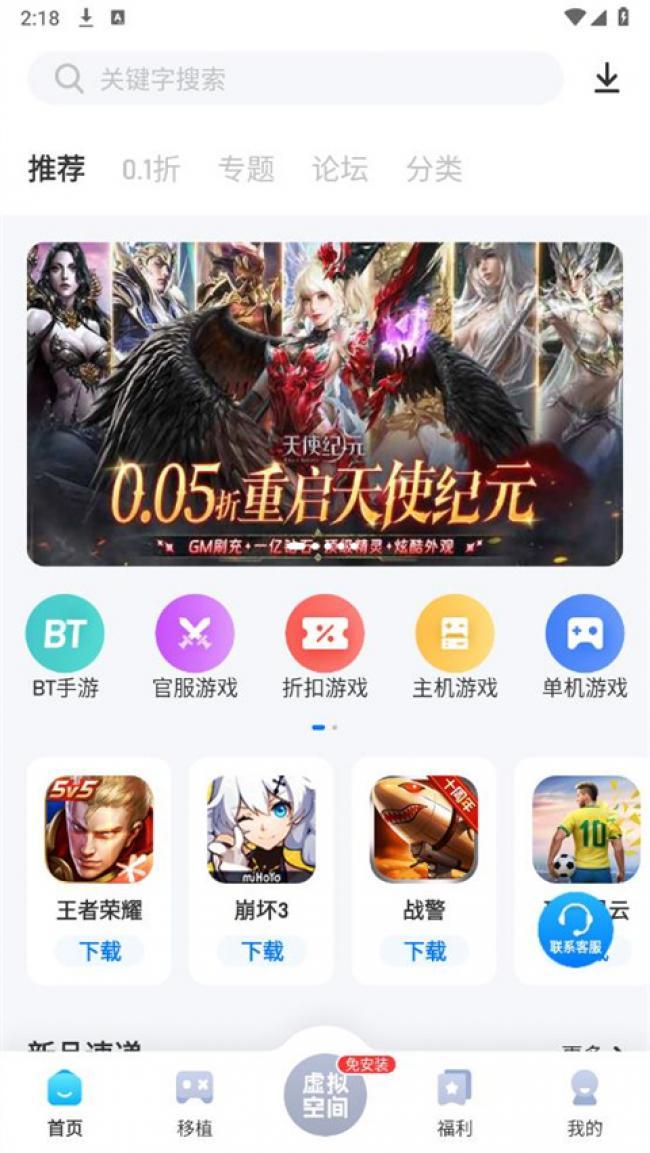The image size is (650, 1153).
Task: Open 虚拟空间 in bottom bar
Action: click(325, 1096)
